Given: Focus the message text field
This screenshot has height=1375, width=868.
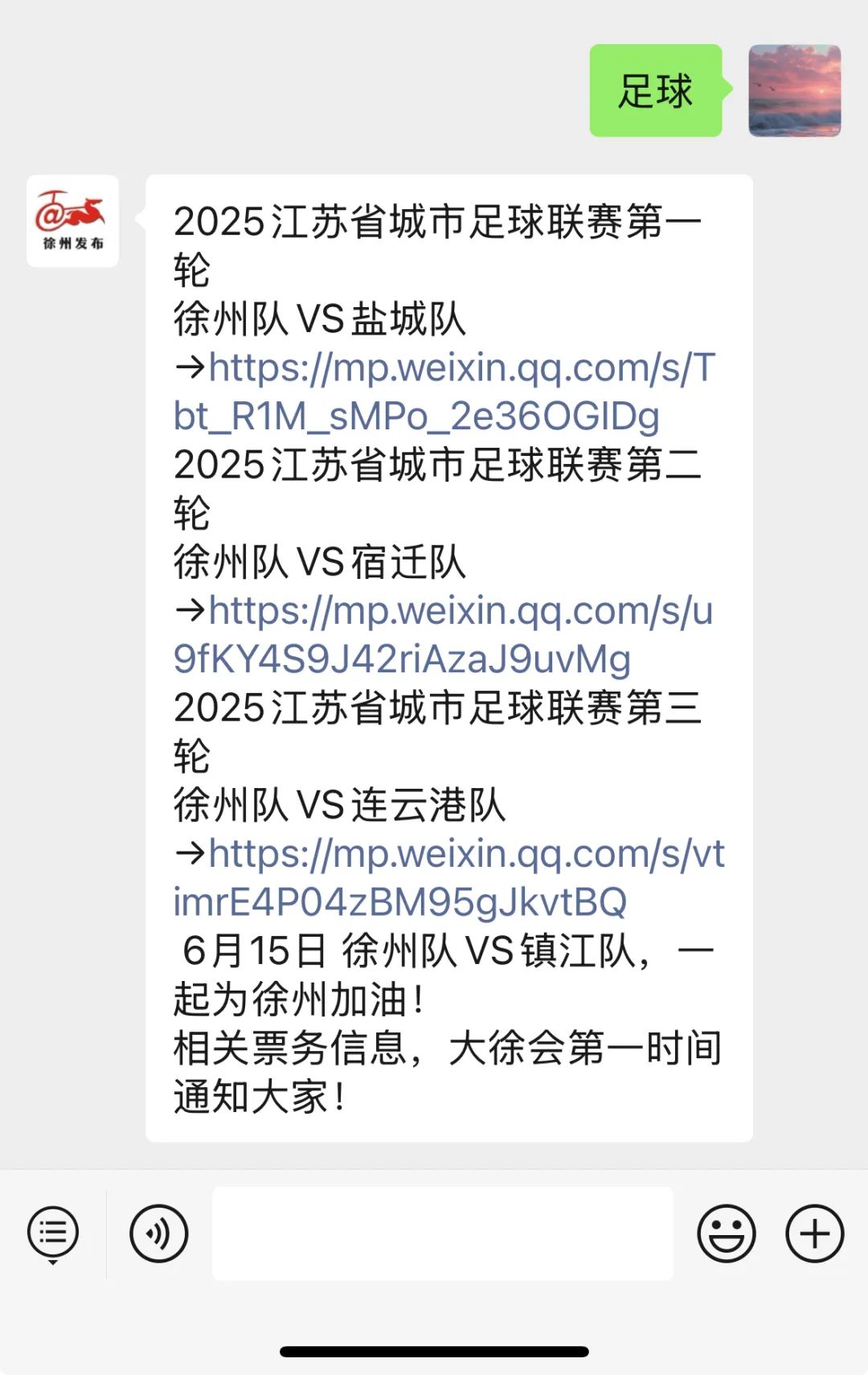Looking at the screenshot, I should 442,1233.
